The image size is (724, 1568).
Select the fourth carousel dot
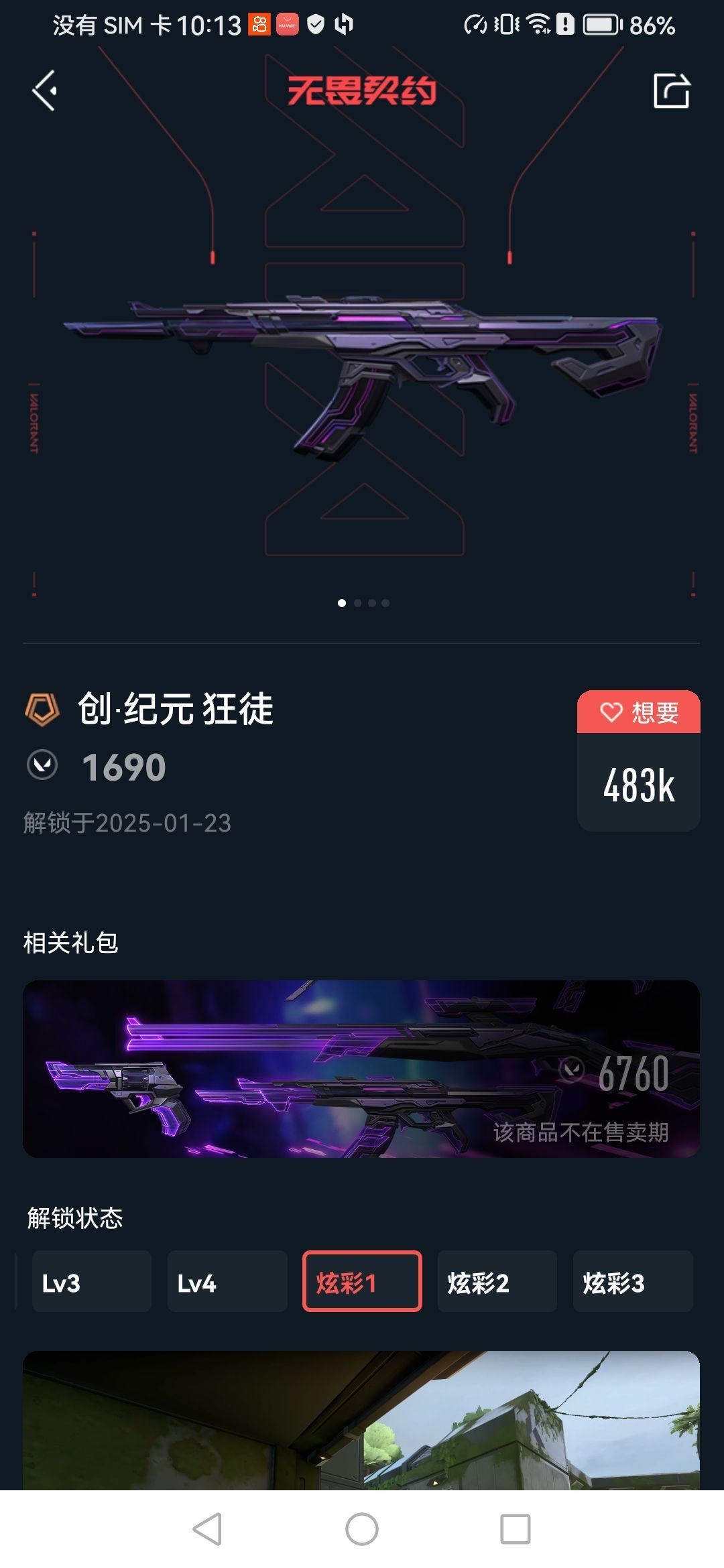[385, 603]
